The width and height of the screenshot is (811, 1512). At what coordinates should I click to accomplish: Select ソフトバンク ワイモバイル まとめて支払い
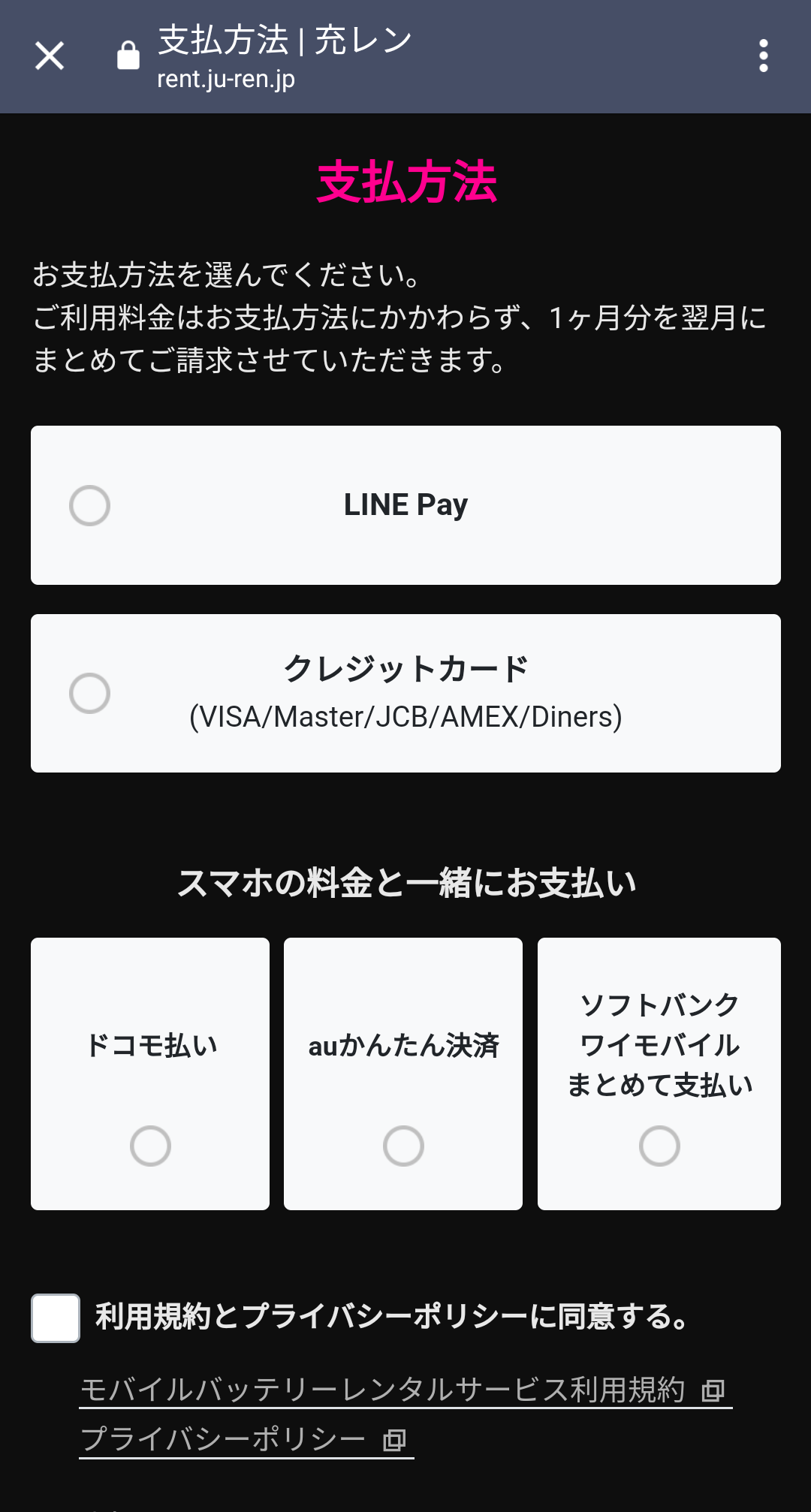pos(659,1146)
